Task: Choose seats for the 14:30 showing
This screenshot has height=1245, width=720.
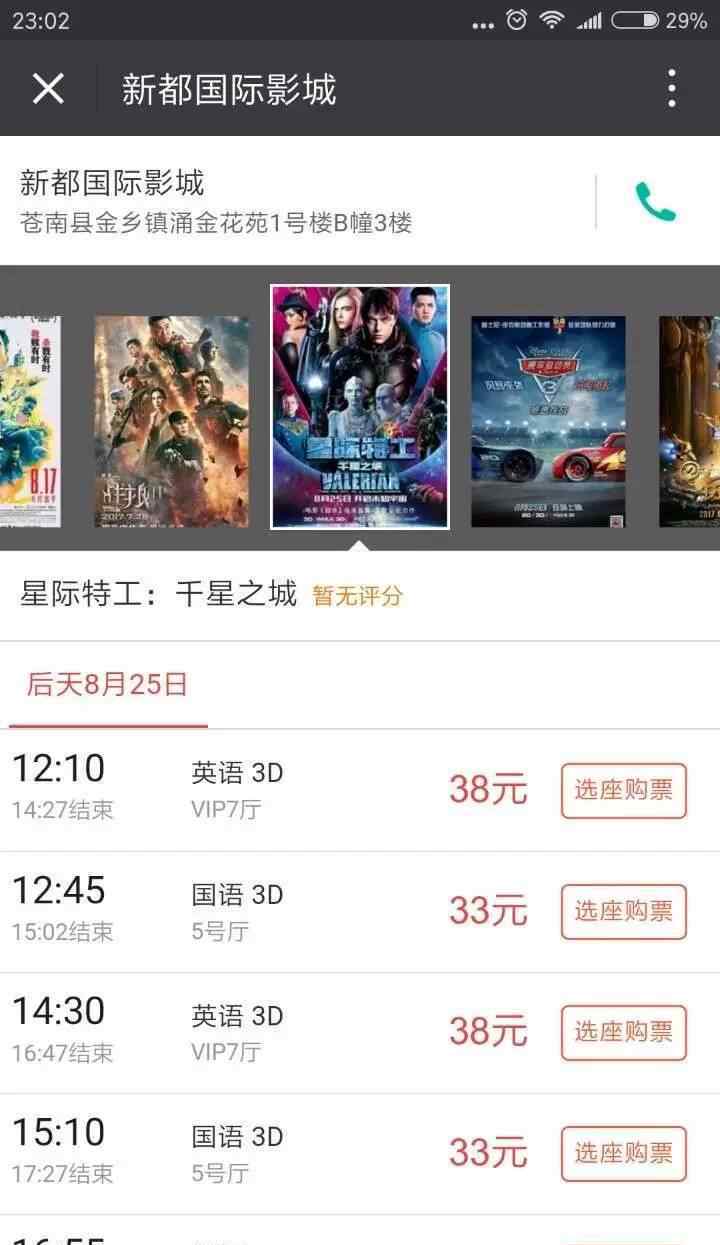Action: pos(624,1033)
